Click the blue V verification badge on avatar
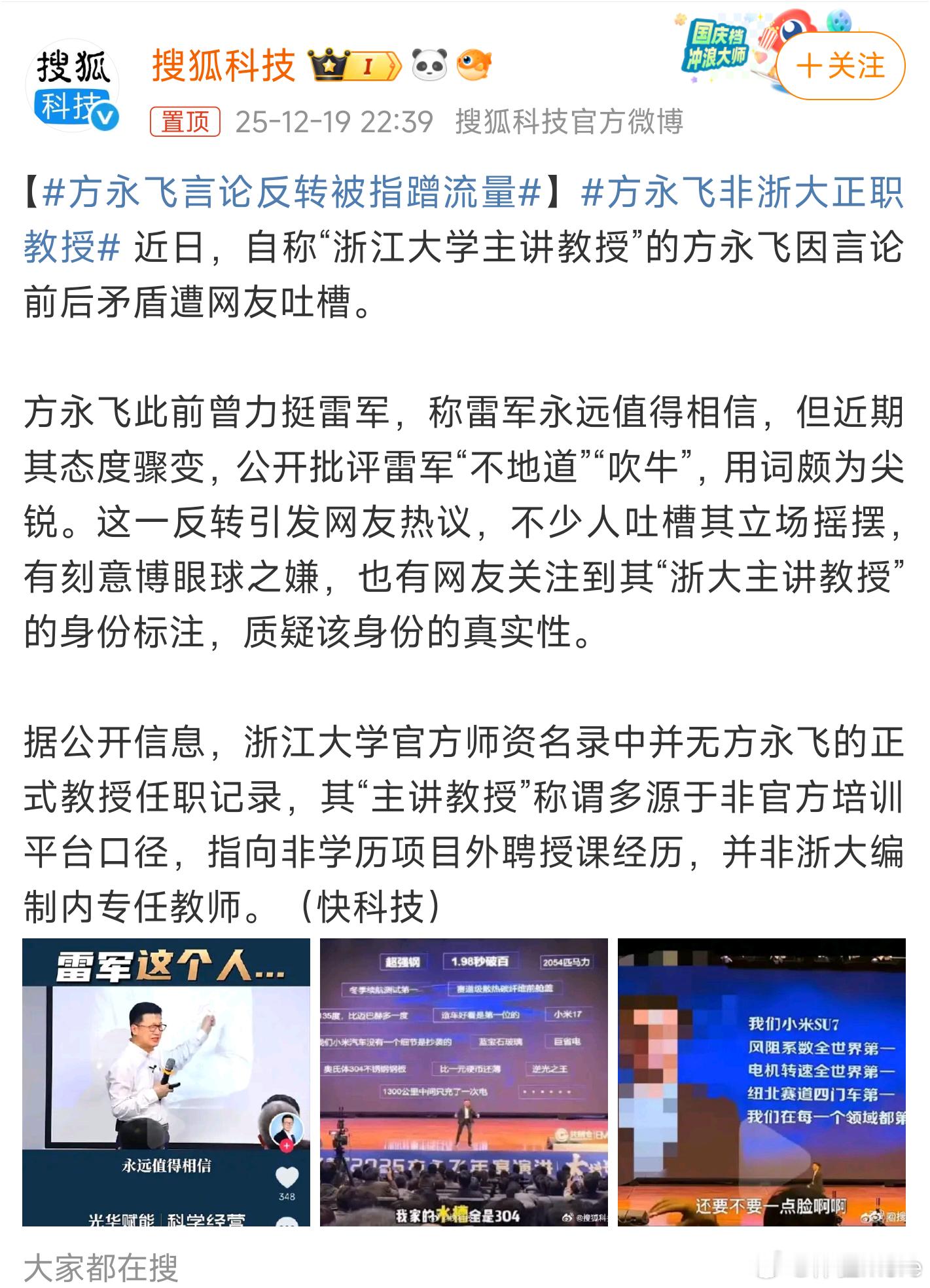This screenshot has height=1288, width=930. tap(105, 117)
